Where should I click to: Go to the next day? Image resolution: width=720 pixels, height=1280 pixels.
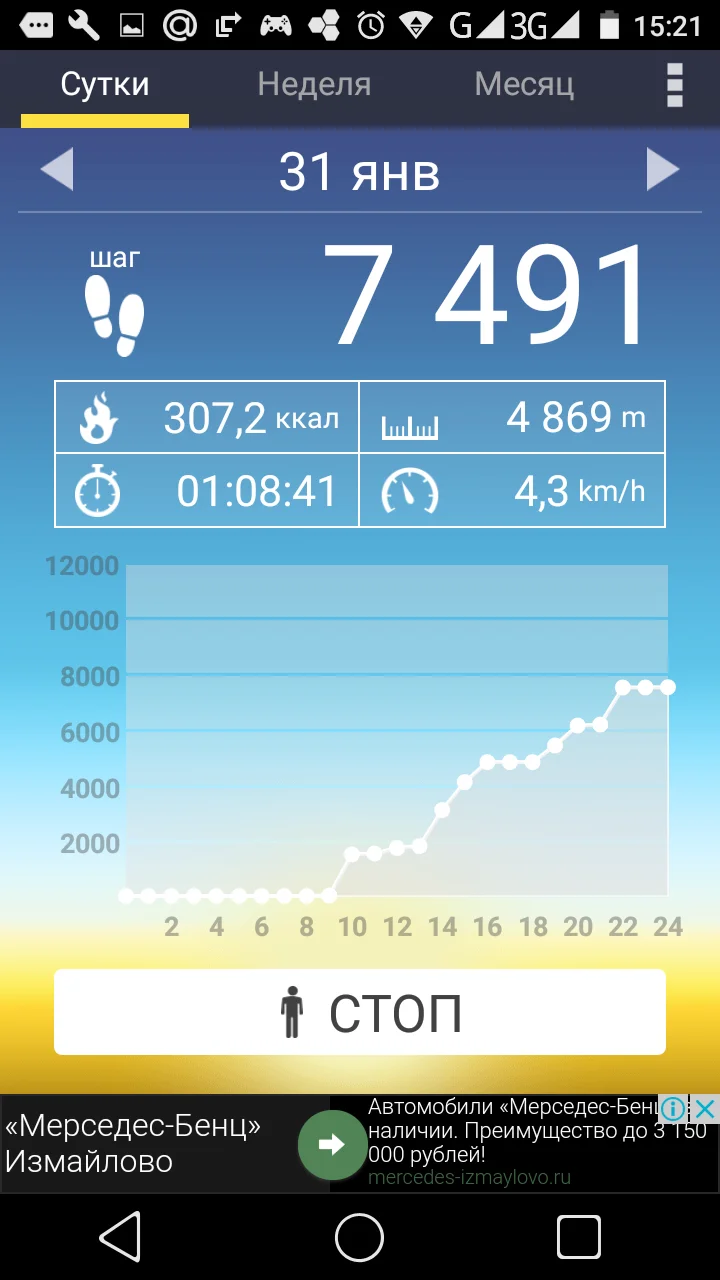pos(662,170)
